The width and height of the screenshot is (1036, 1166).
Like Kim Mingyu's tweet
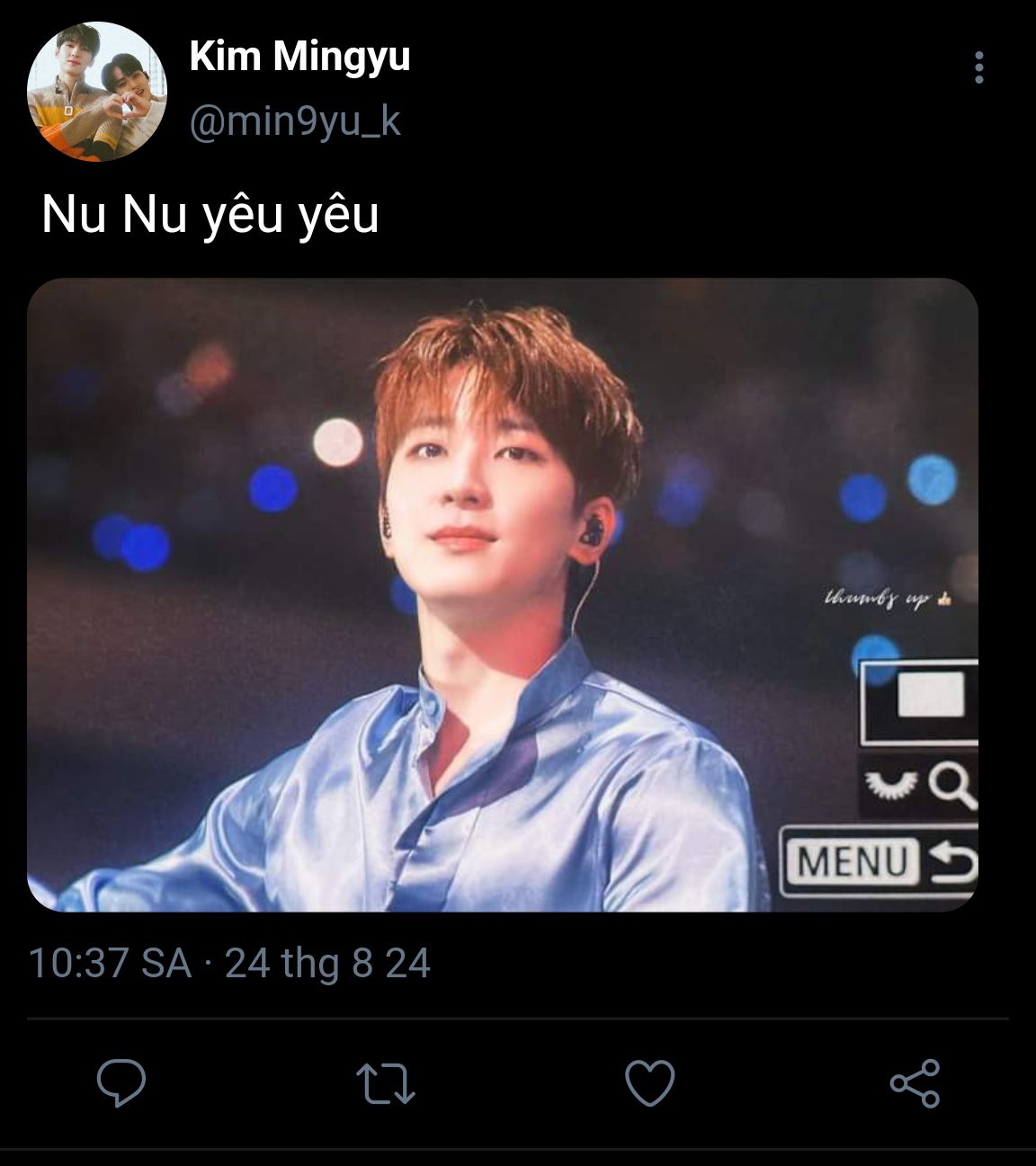point(649,1082)
